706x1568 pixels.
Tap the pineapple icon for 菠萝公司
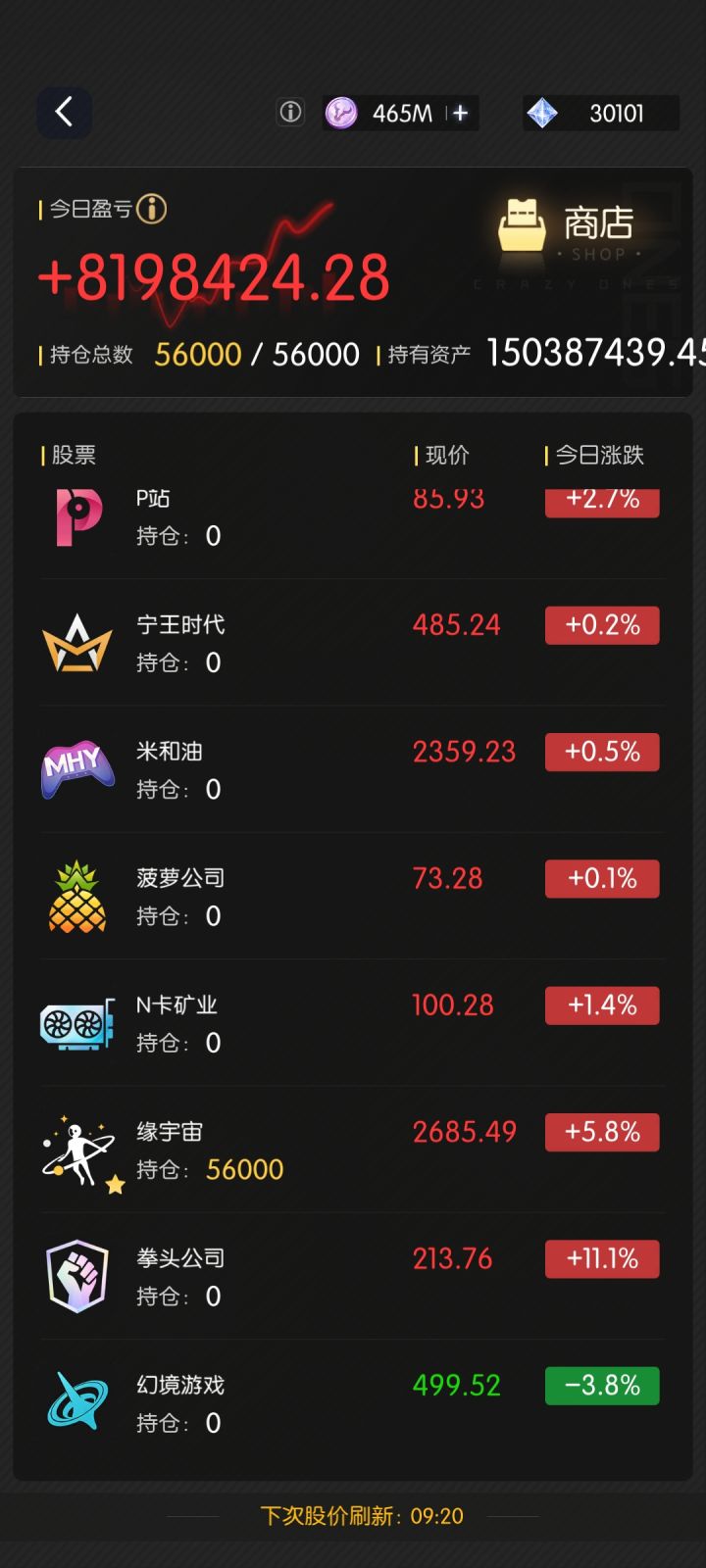[77, 895]
